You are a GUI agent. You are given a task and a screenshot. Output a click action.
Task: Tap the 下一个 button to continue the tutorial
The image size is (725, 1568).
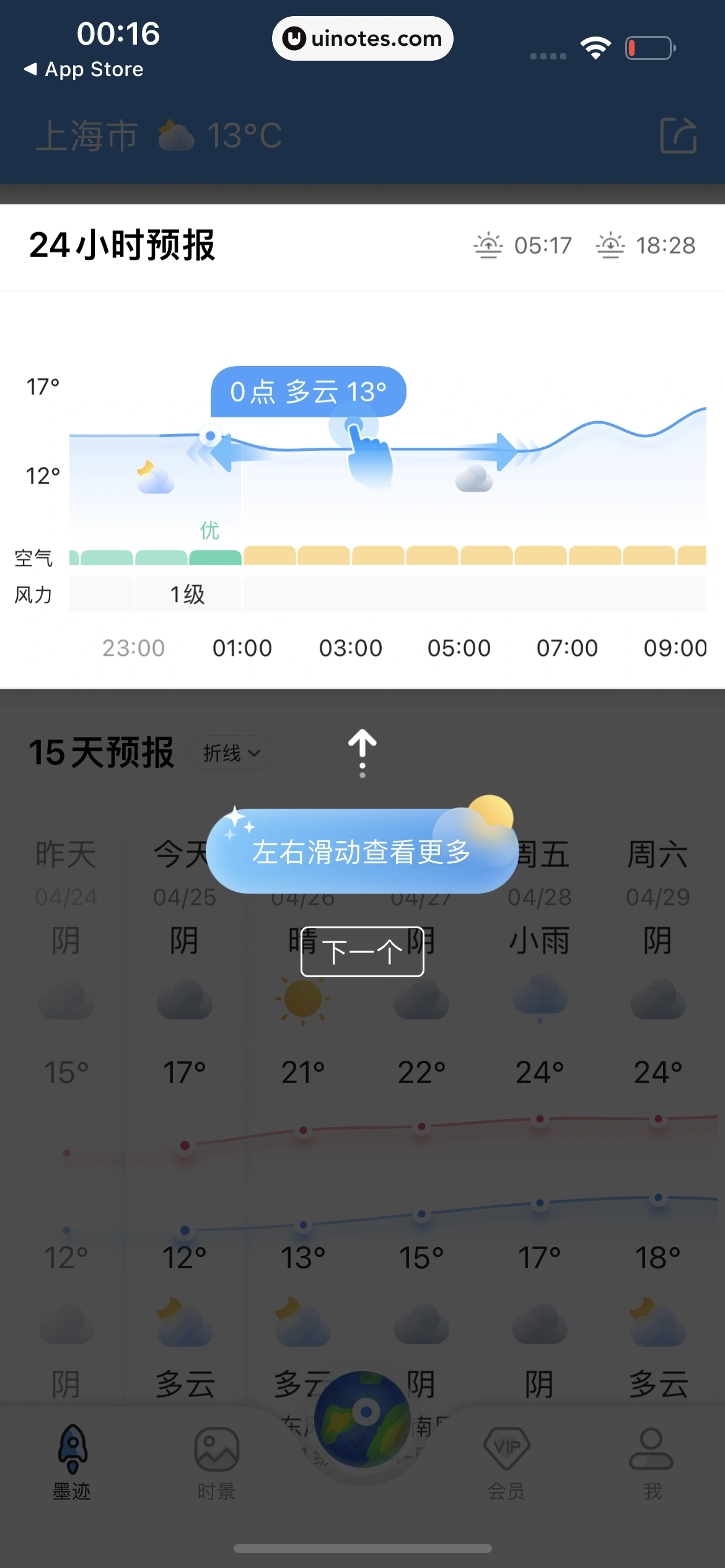pyautogui.click(x=362, y=952)
